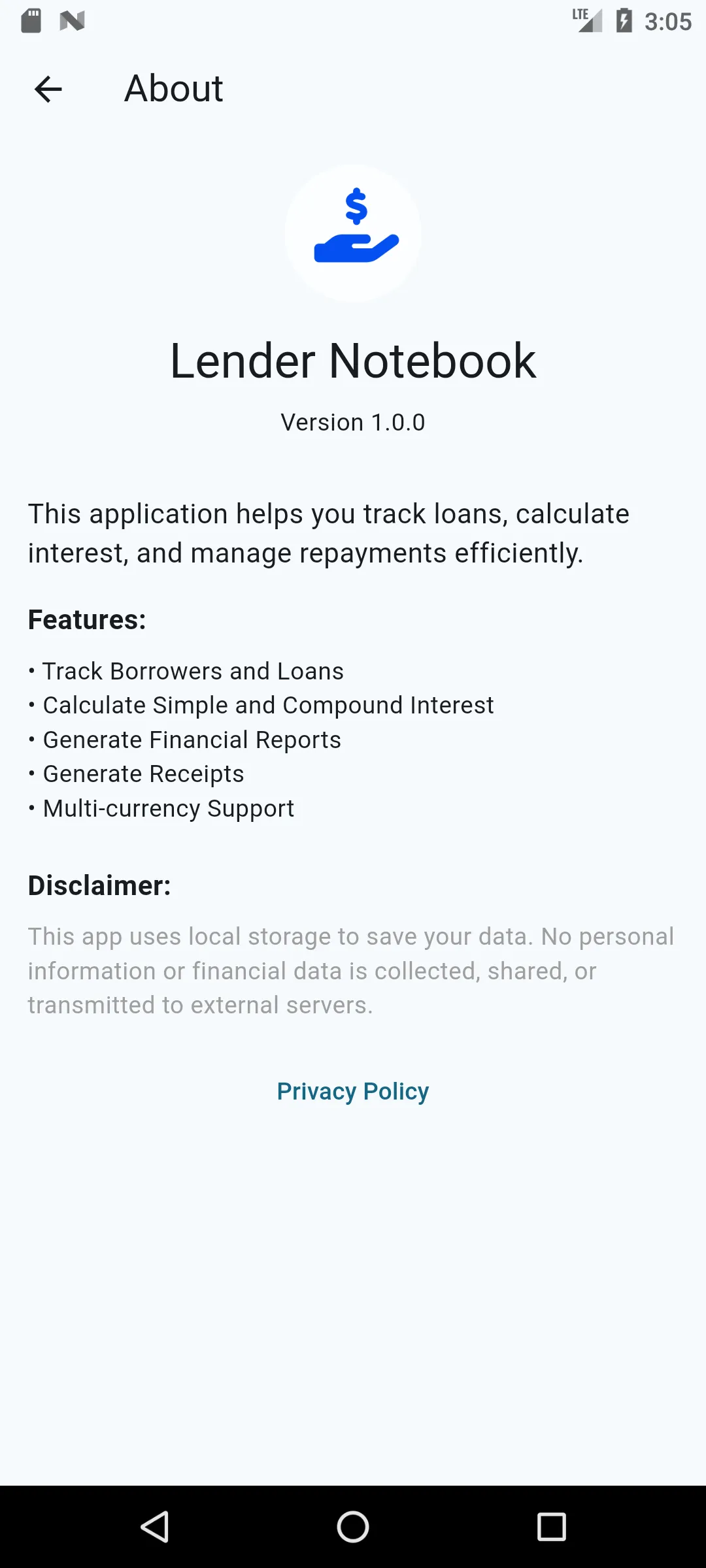Click the back arrow in the About header
This screenshot has width=706, height=1568.
point(48,89)
